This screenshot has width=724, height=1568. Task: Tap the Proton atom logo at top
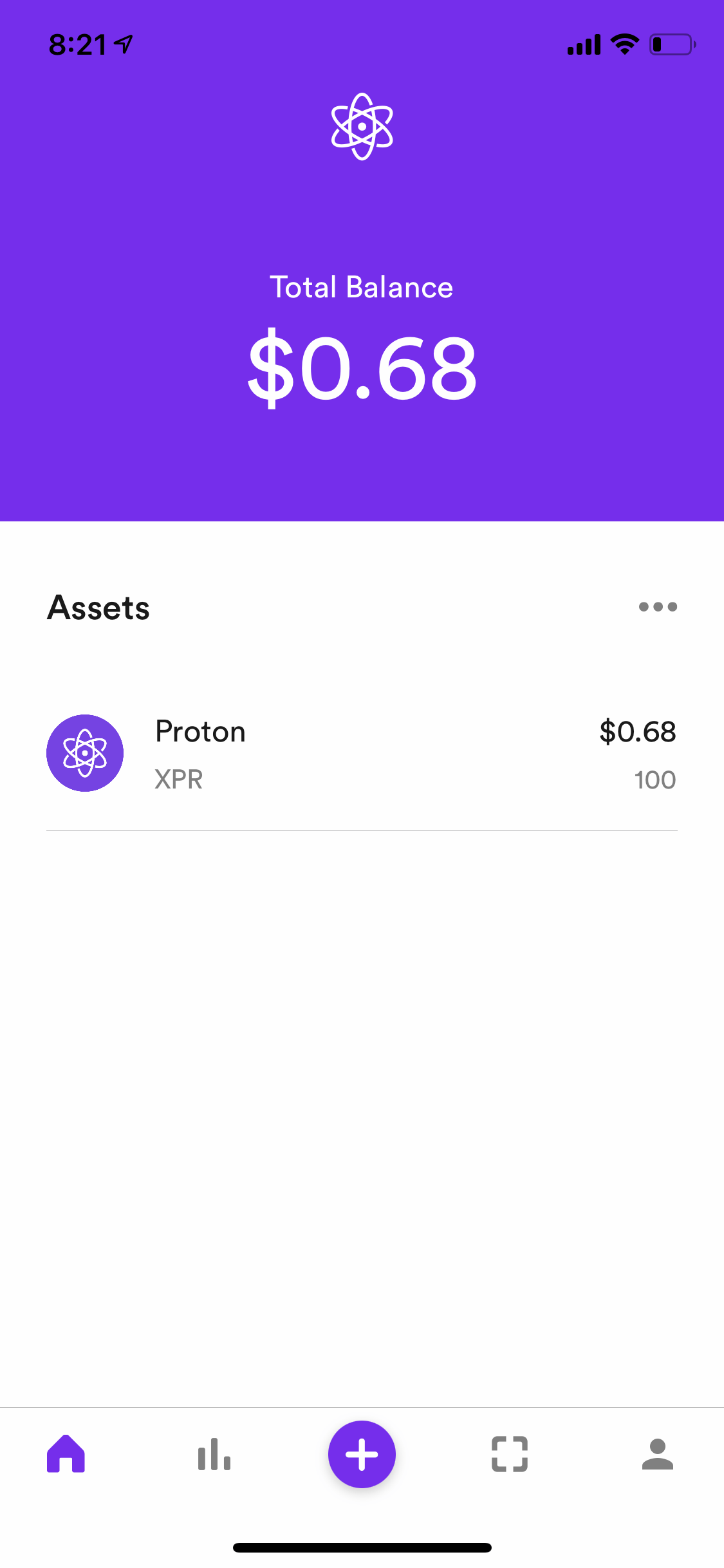click(x=362, y=126)
